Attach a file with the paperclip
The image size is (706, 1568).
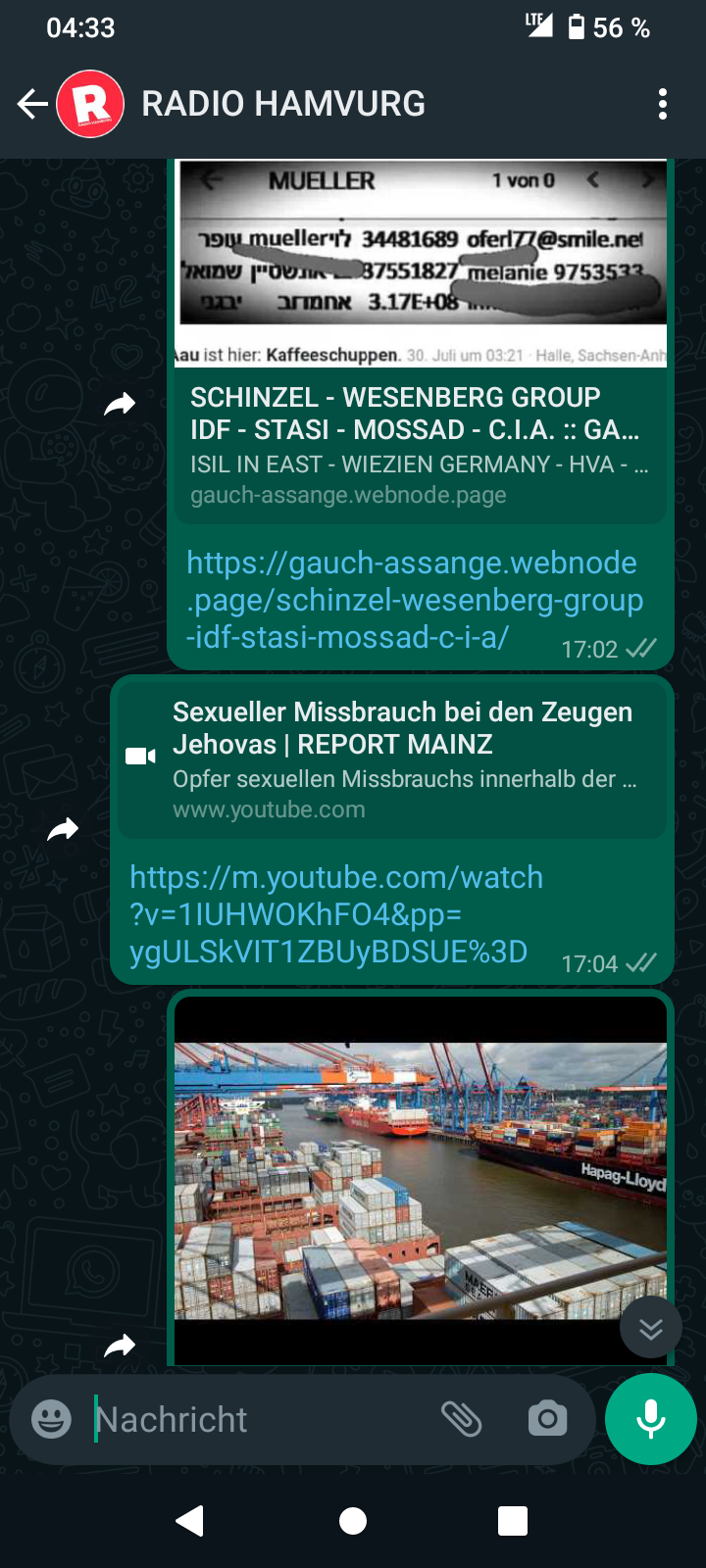pos(461,1419)
